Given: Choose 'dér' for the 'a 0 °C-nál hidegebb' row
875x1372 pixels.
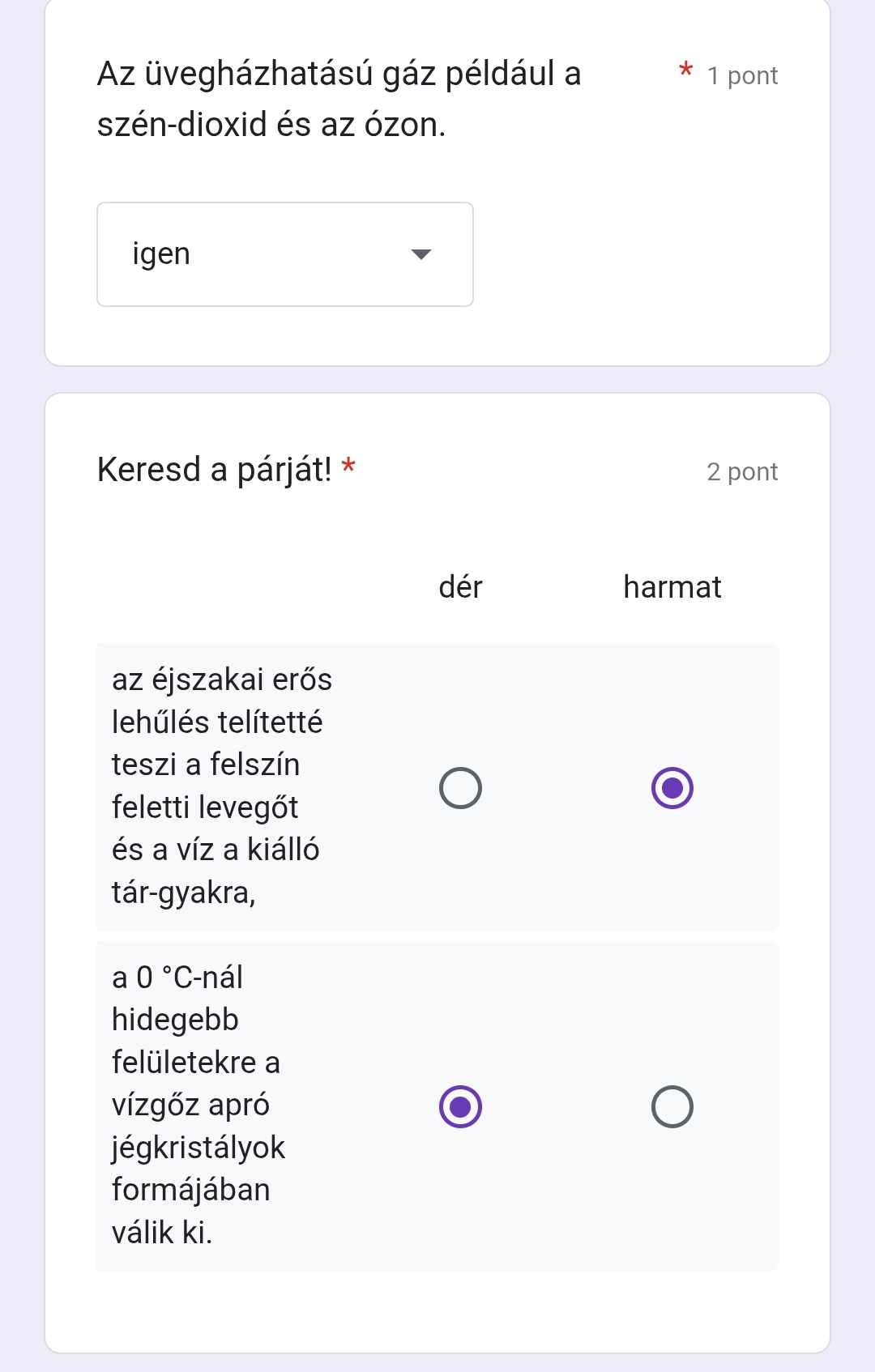Looking at the screenshot, I should [460, 1106].
